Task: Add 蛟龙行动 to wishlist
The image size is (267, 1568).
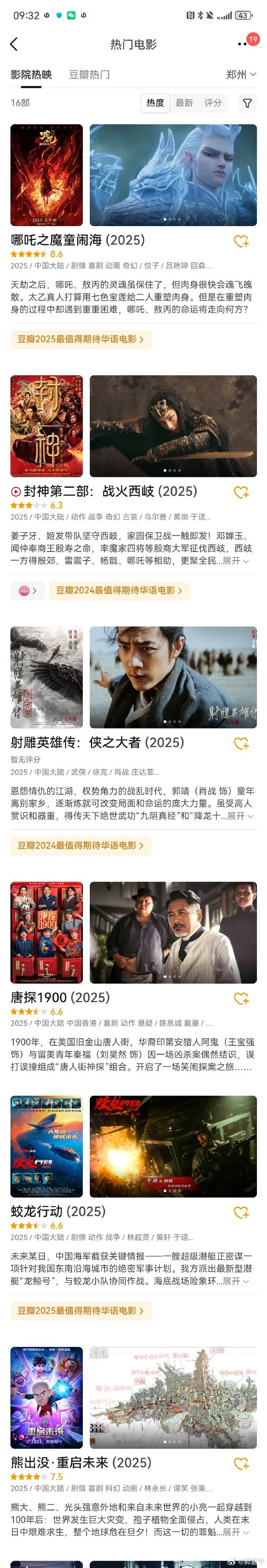Action: coord(241,1212)
